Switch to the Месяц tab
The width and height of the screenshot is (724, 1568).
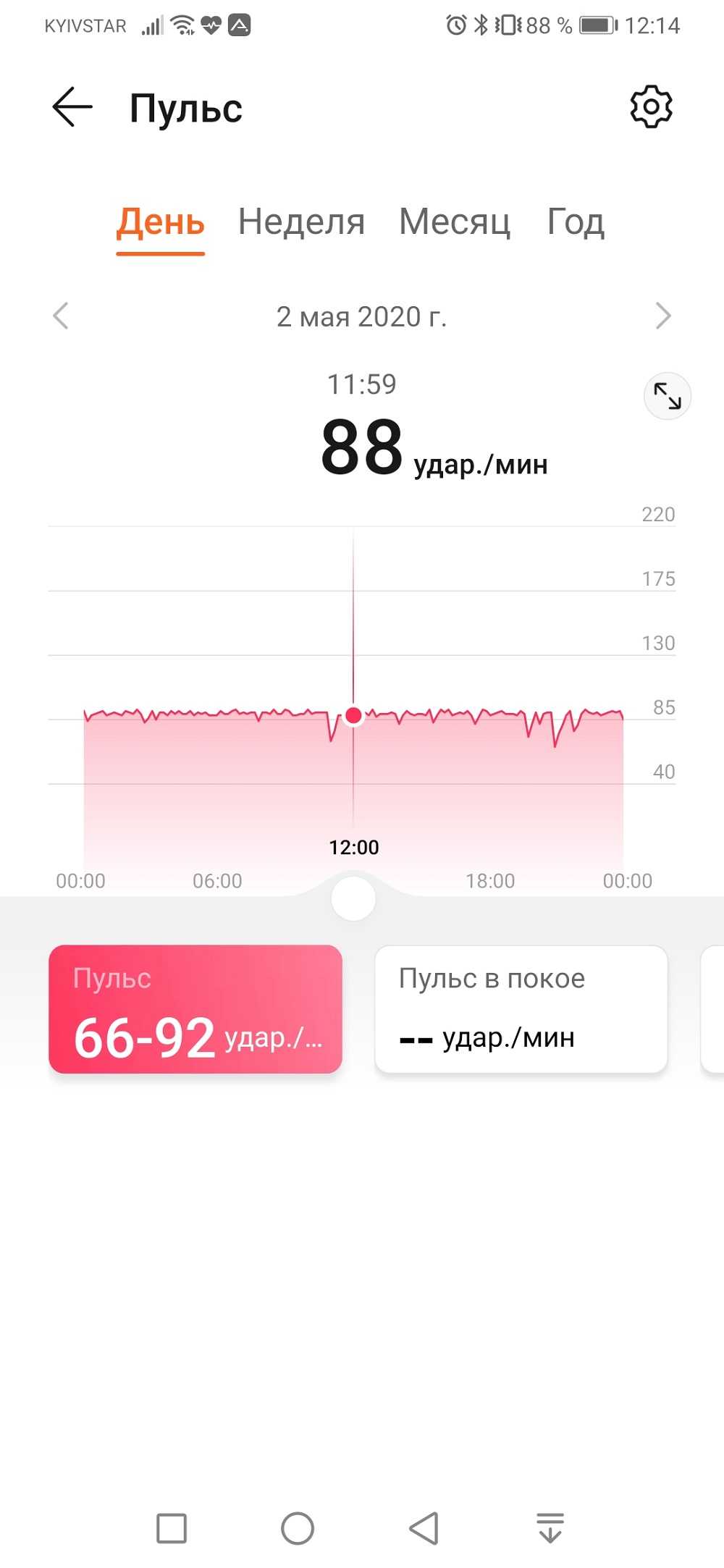455,222
